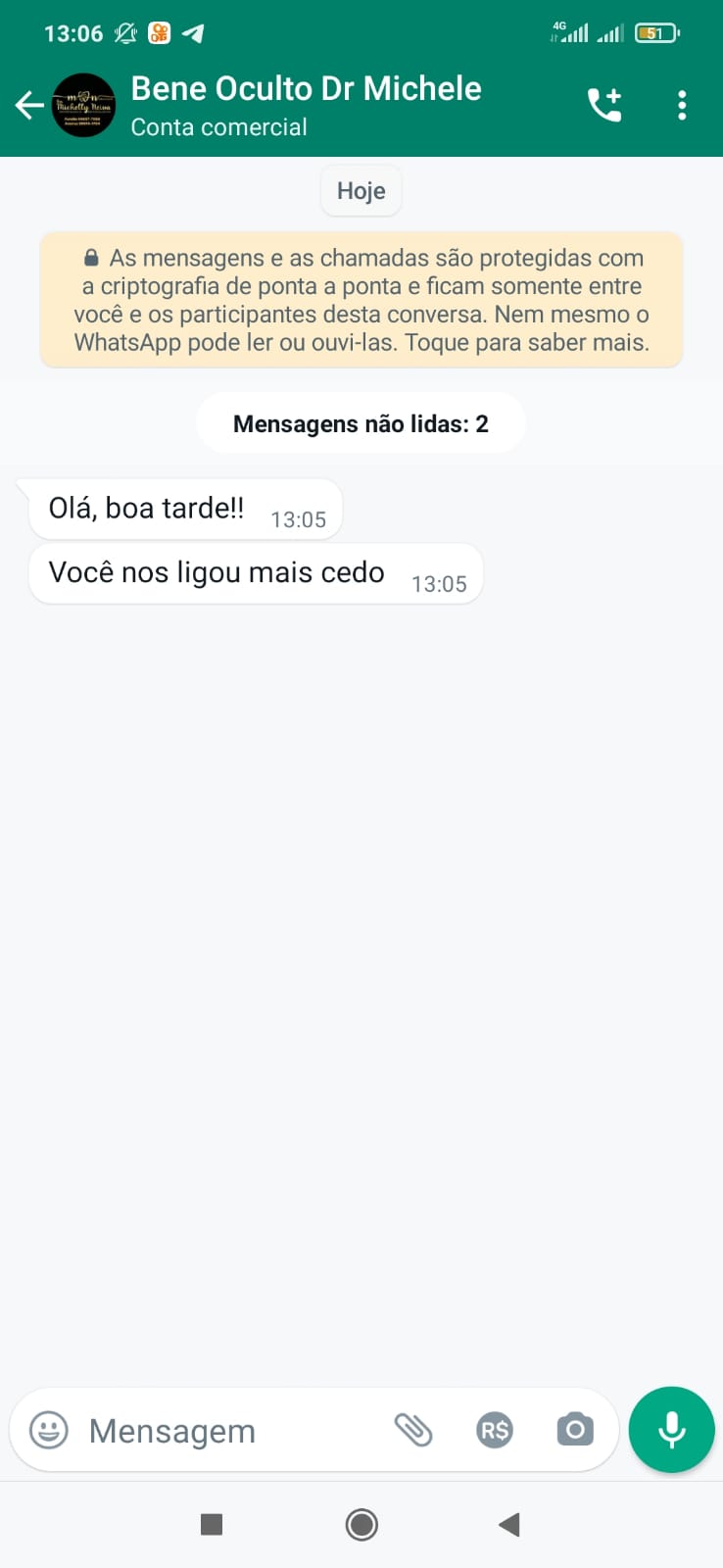Open the camera from the message bar
Screen dimensions: 723x1568
[x=575, y=1430]
